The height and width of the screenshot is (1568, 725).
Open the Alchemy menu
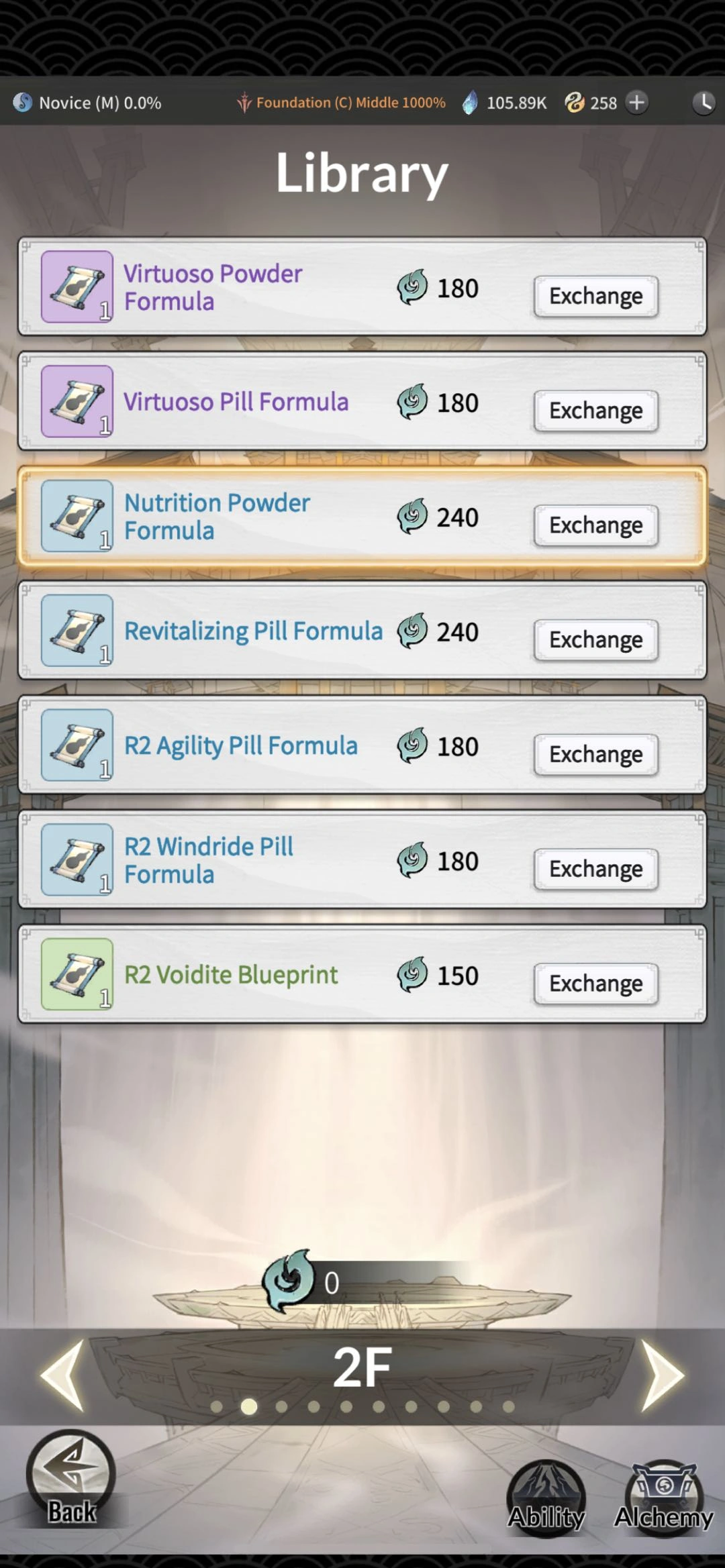click(x=663, y=1498)
